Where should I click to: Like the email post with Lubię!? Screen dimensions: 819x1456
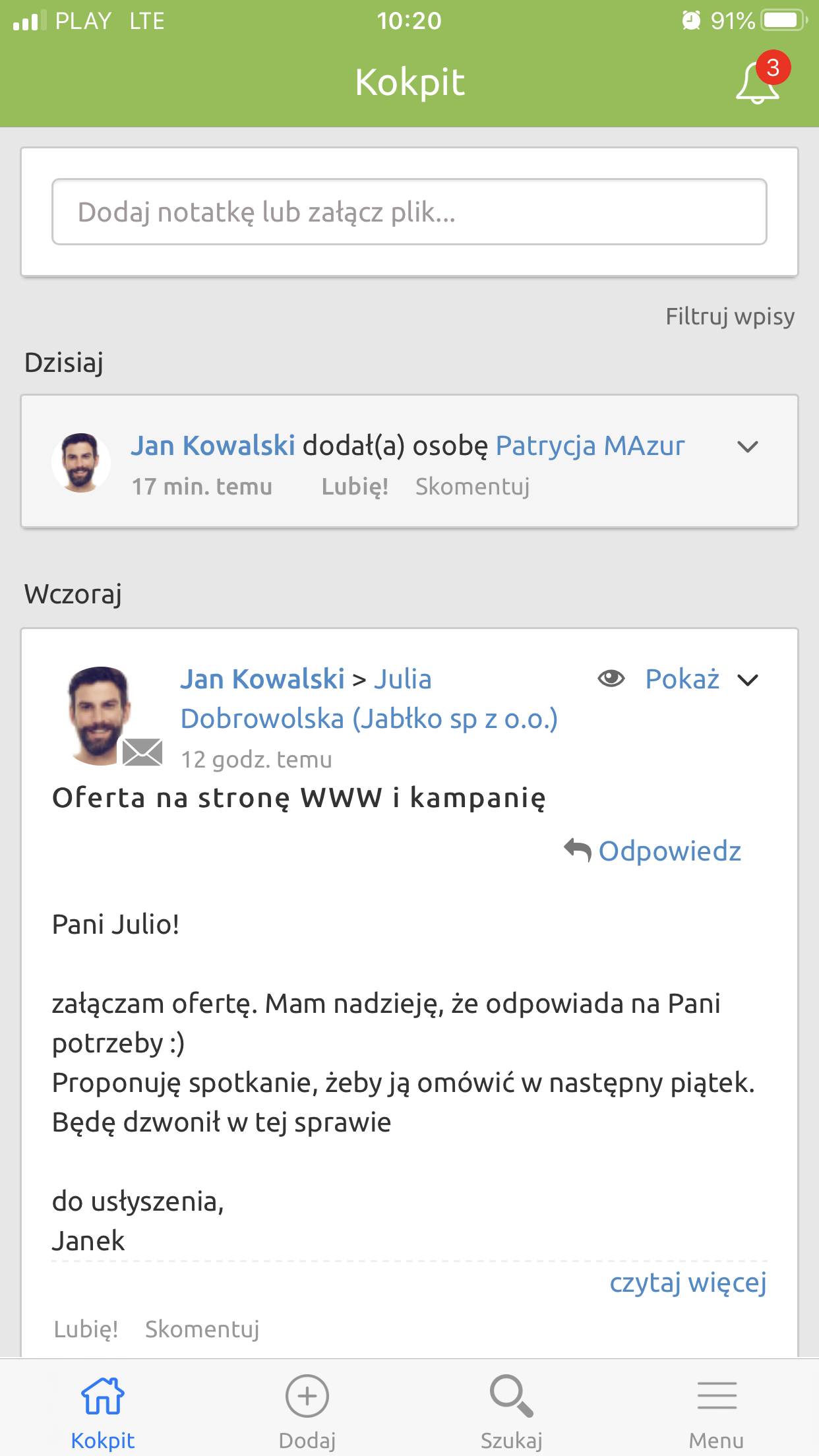86,1329
